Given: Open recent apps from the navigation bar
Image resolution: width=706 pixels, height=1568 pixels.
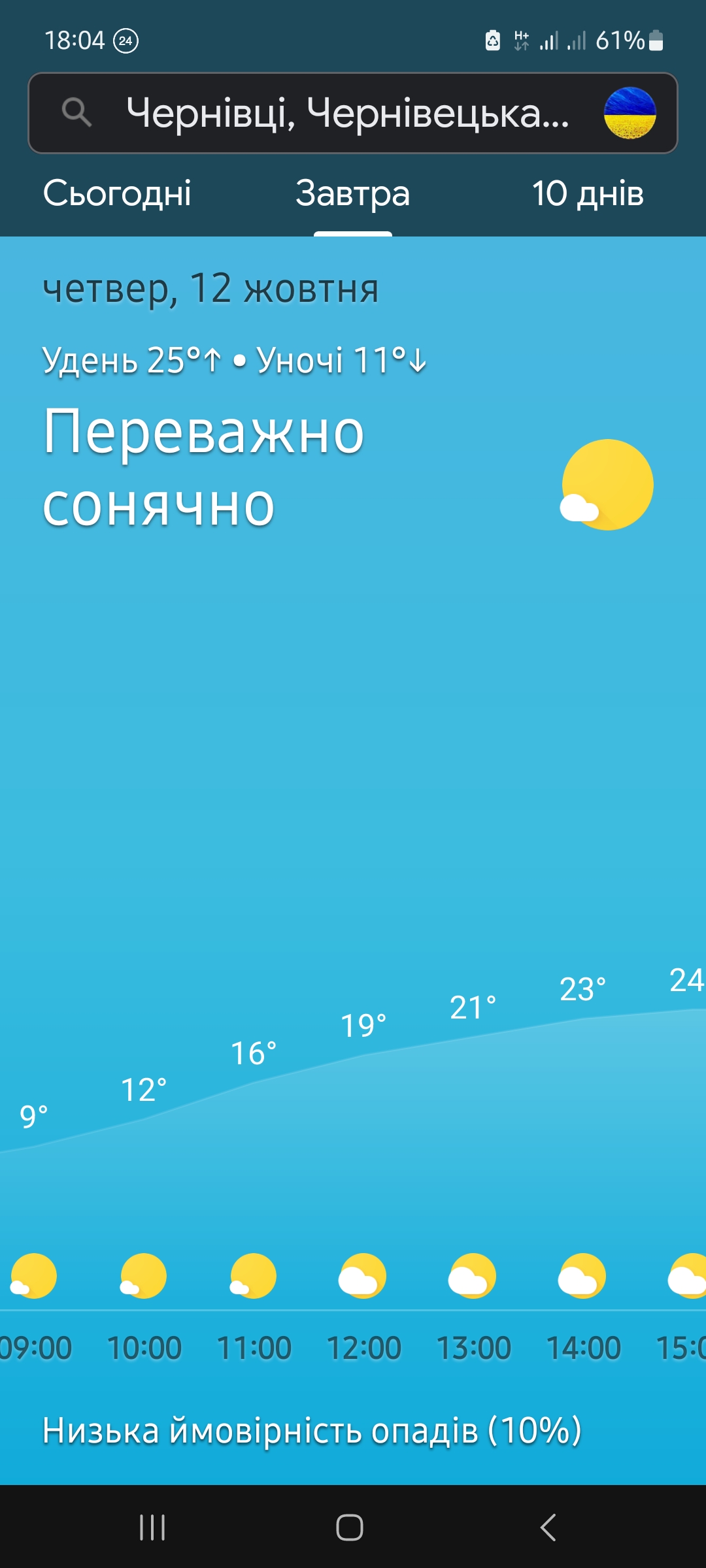Looking at the screenshot, I should (152, 1527).
